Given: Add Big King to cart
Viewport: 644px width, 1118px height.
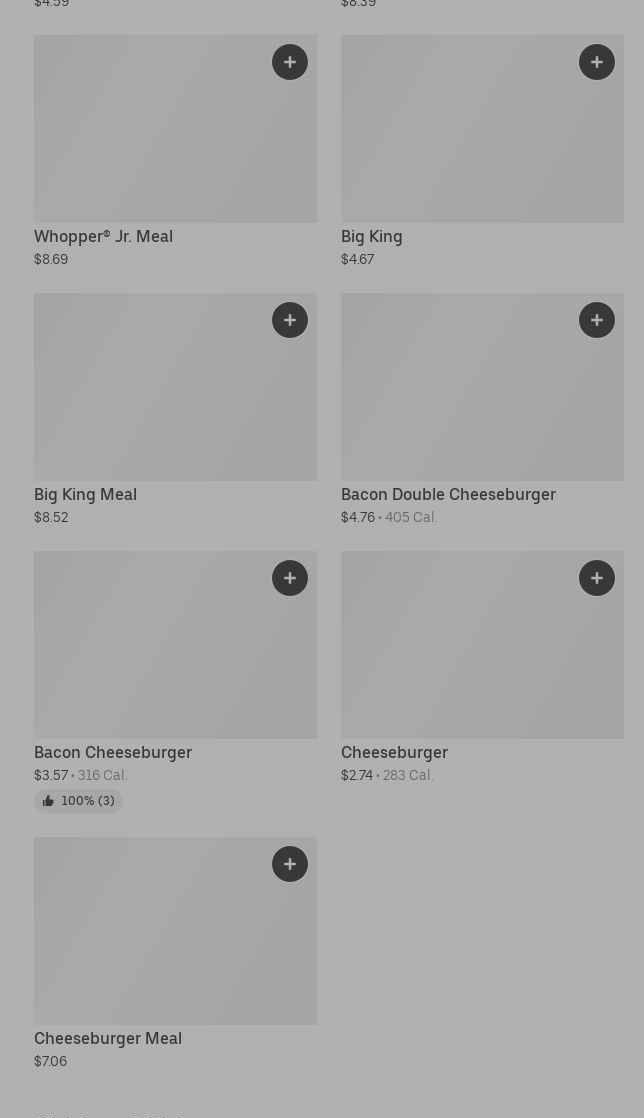Looking at the screenshot, I should [597, 62].
